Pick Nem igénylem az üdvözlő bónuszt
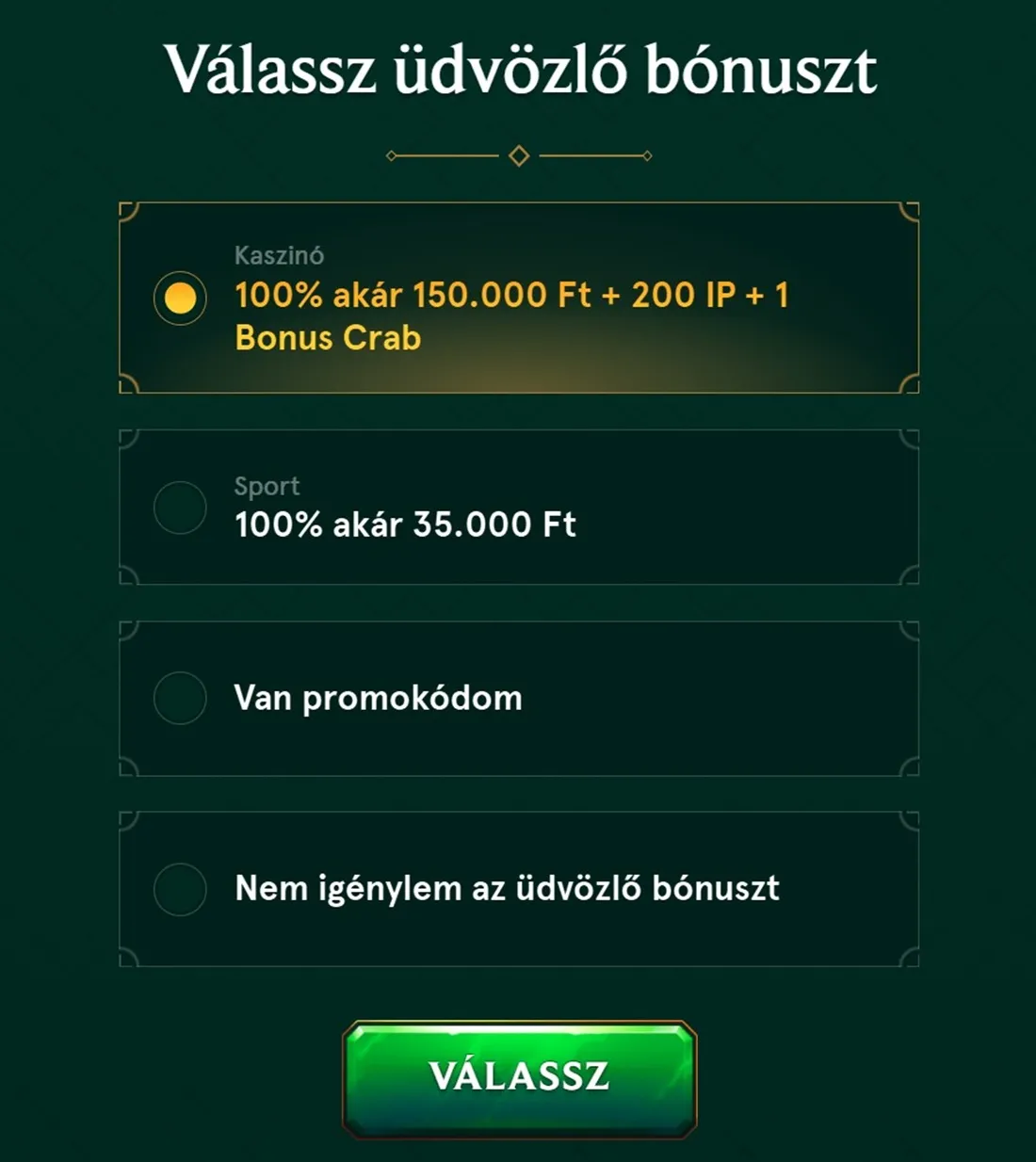 [x=180, y=889]
